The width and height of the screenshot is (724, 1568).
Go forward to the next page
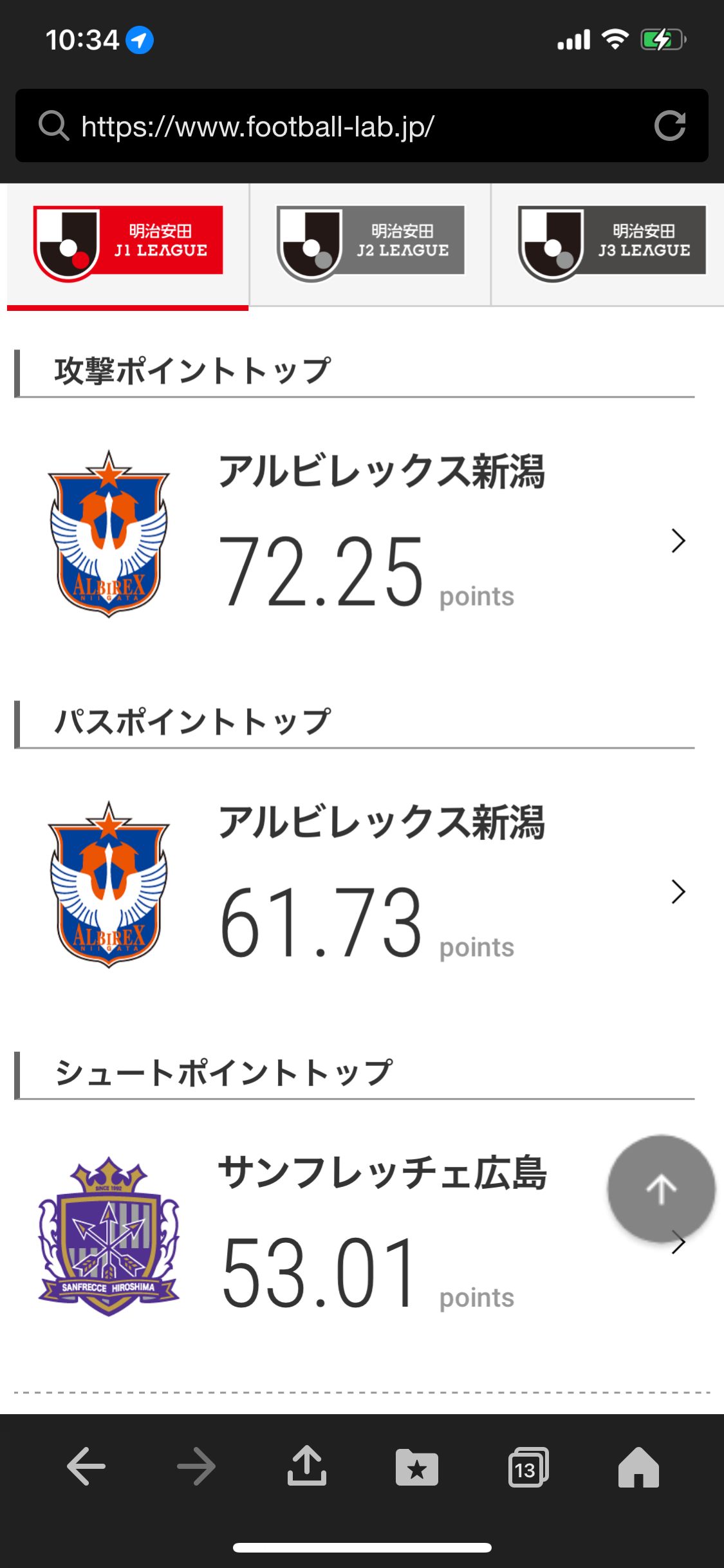tap(196, 1466)
